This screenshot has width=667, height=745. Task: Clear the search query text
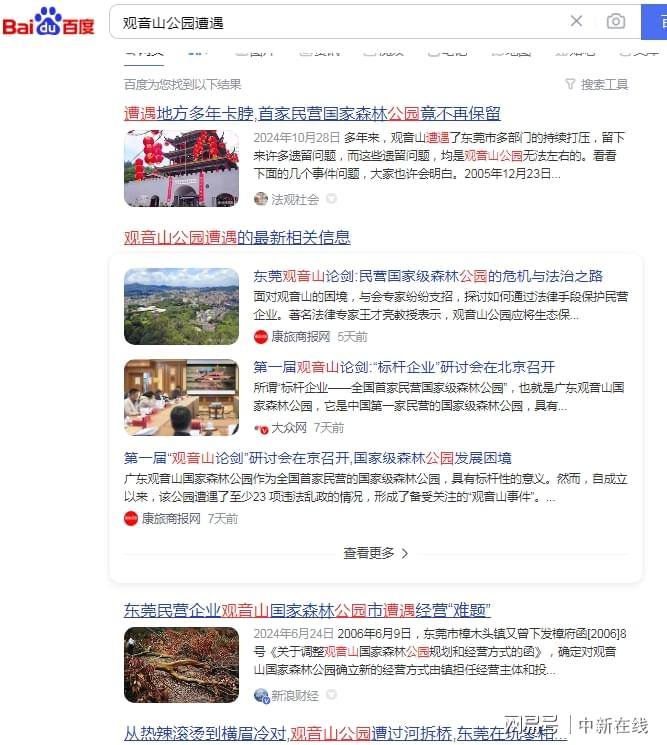(x=576, y=21)
